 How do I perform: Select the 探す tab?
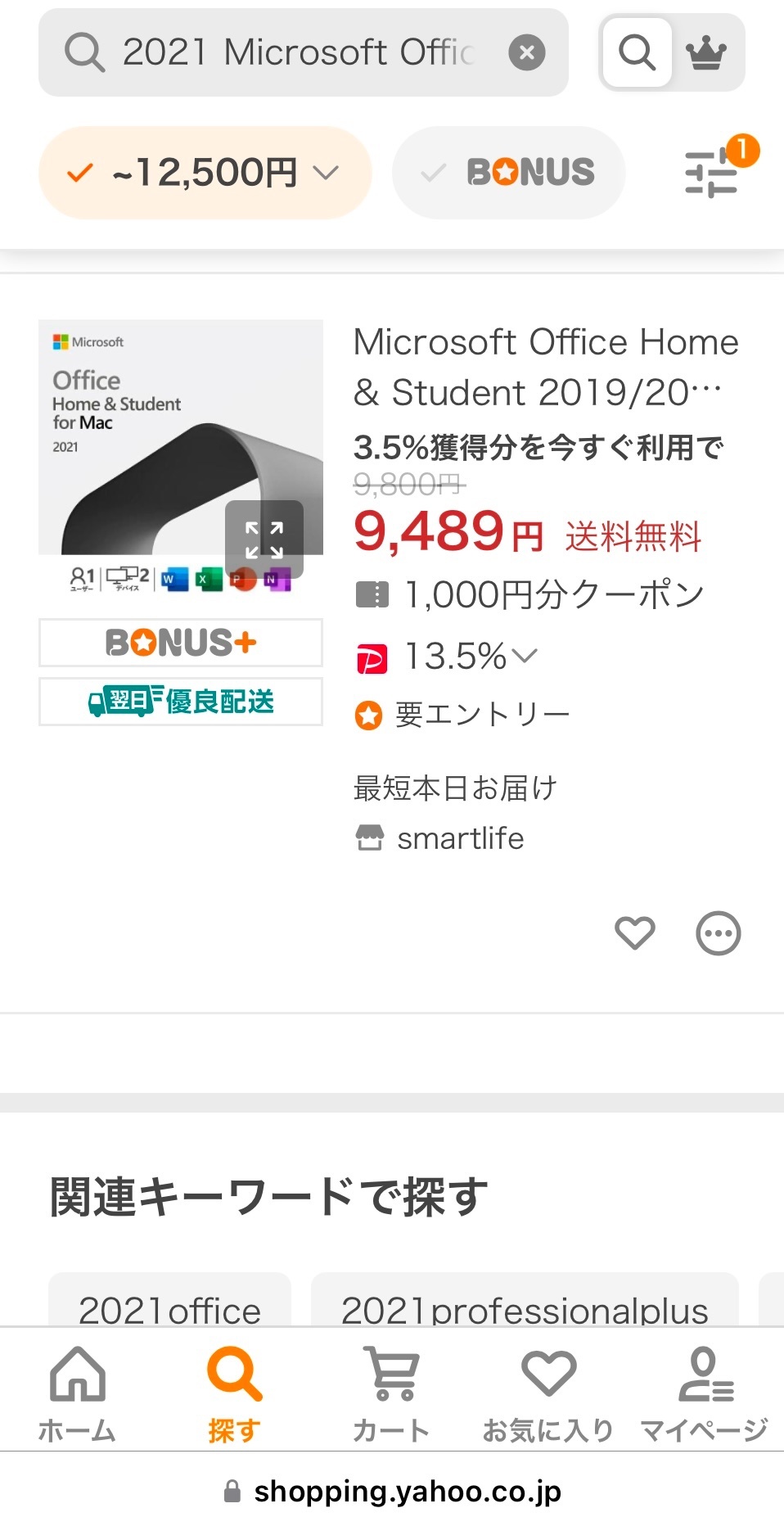point(234,1393)
